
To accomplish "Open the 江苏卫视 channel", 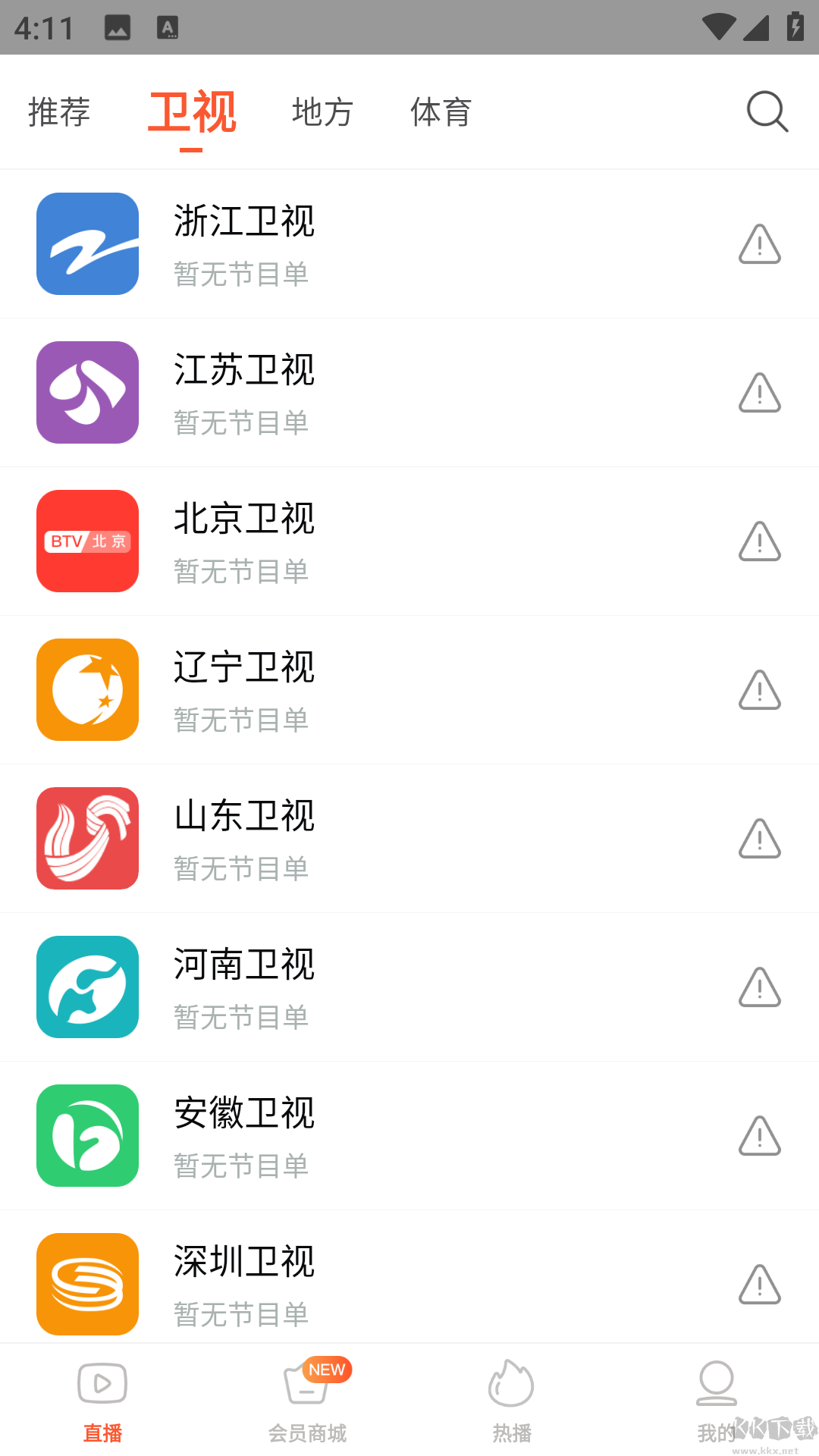I will click(x=244, y=392).
